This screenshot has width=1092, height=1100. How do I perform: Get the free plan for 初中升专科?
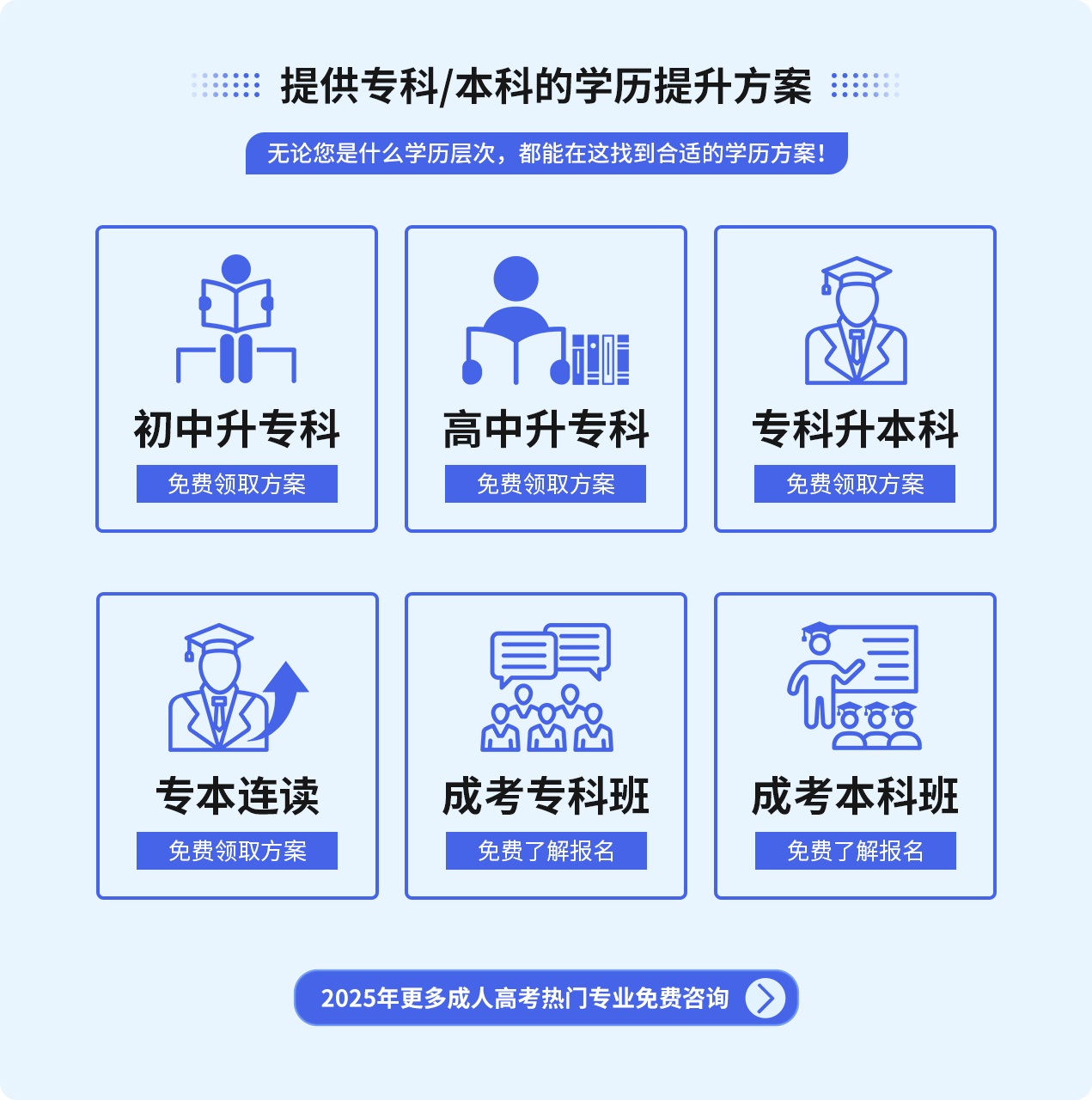pyautogui.click(x=236, y=484)
